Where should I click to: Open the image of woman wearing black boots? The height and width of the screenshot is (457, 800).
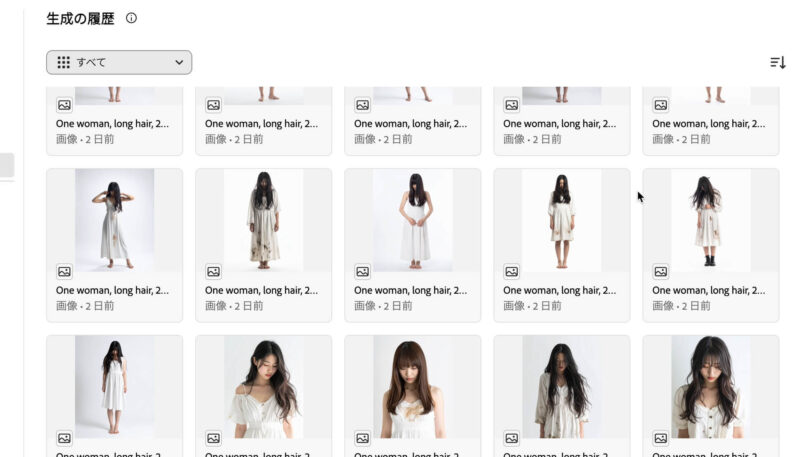tap(710, 220)
